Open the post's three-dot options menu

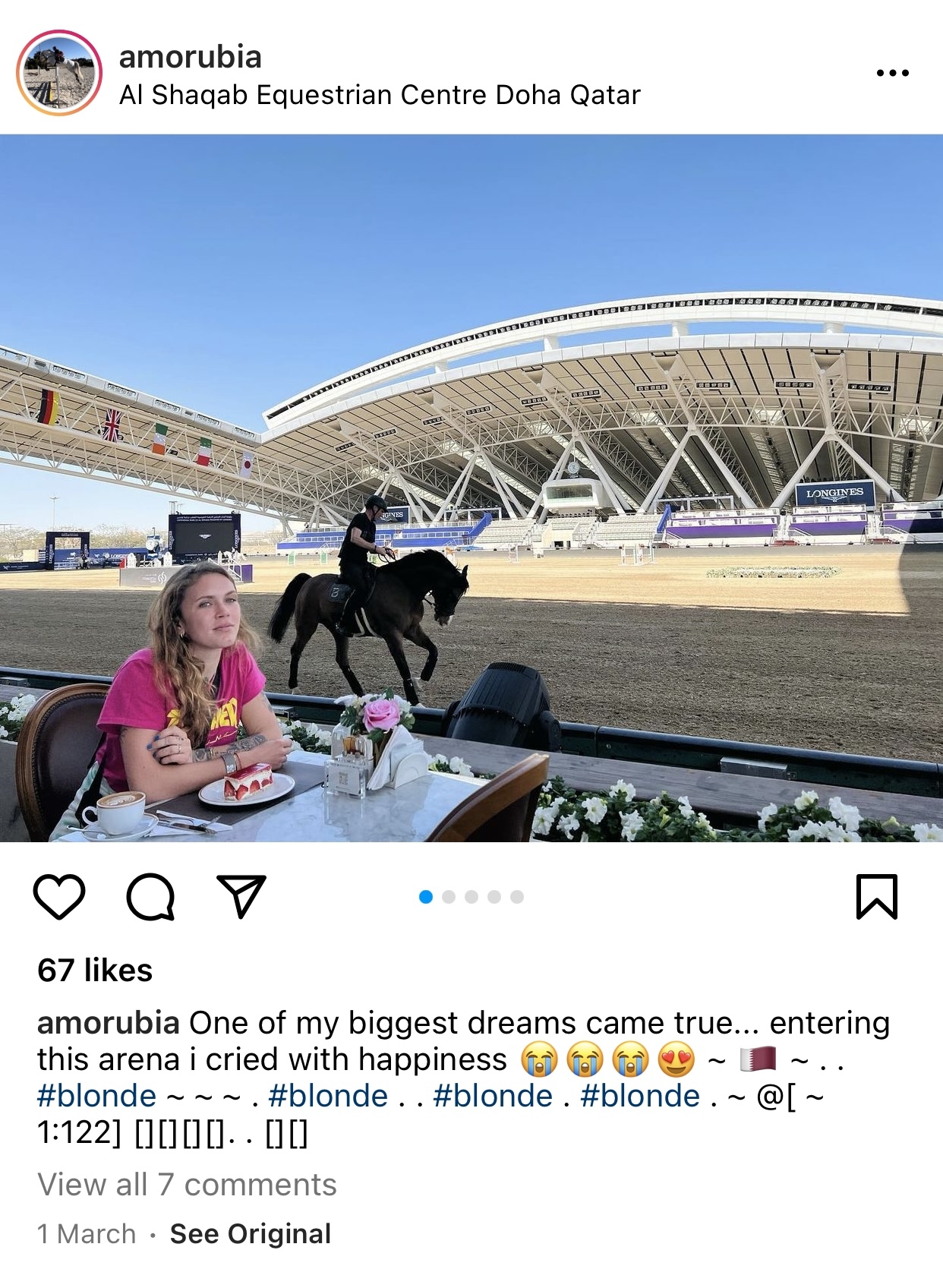(x=892, y=73)
